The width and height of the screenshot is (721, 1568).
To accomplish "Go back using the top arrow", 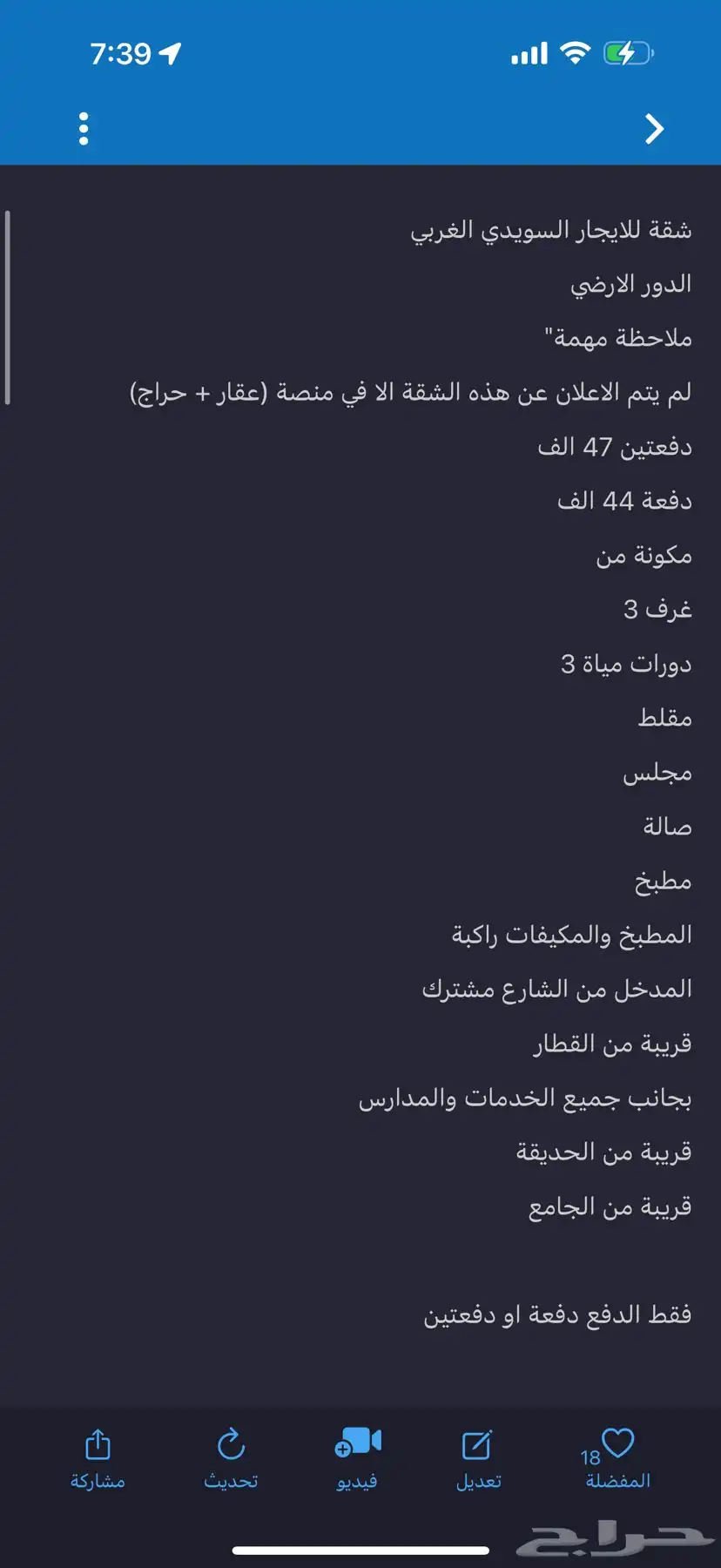I will coord(655,129).
